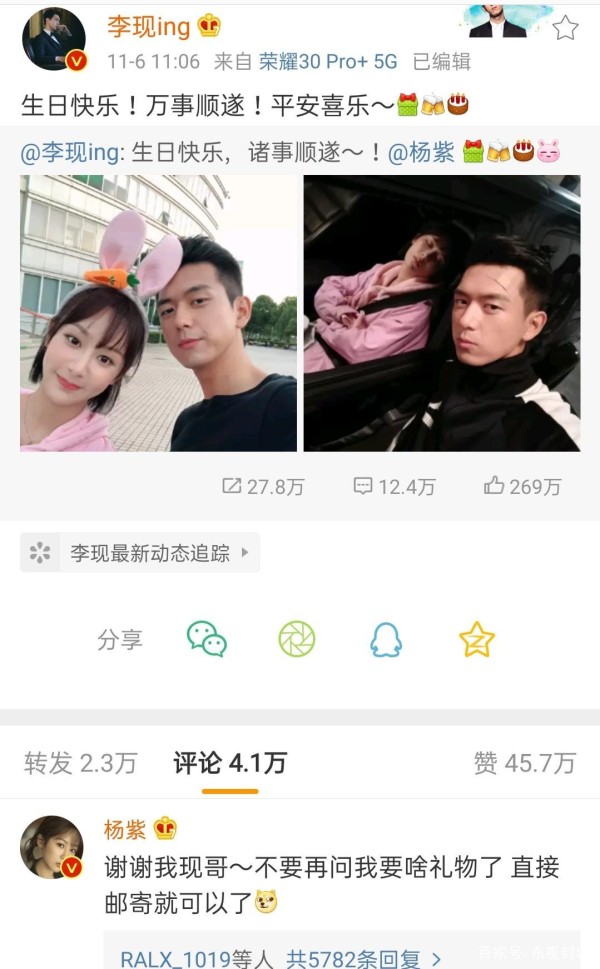Screen dimensions: 600x969
Task: Open 杨紫's avatar in the comments
Action: (52, 848)
